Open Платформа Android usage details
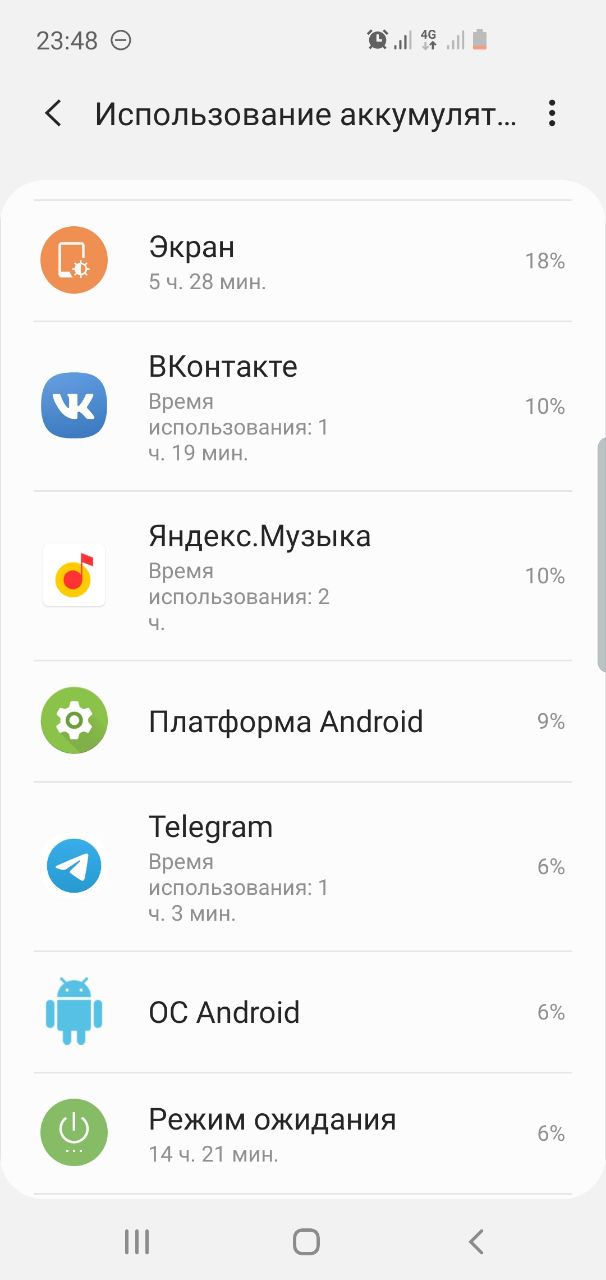 303,721
